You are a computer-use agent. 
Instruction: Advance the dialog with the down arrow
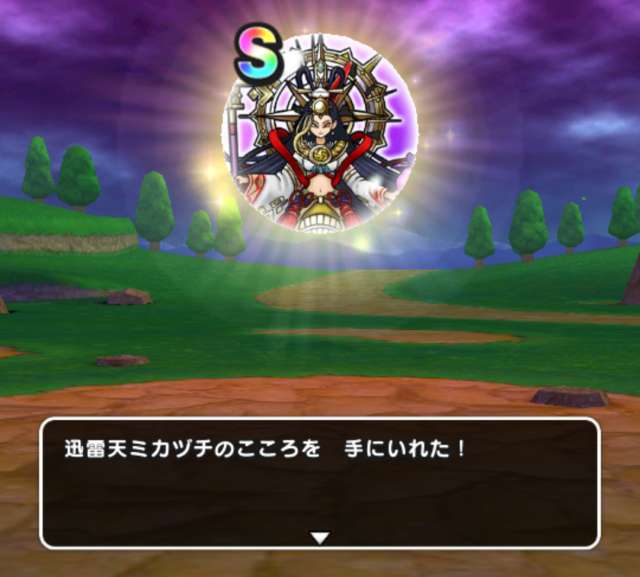[319, 537]
